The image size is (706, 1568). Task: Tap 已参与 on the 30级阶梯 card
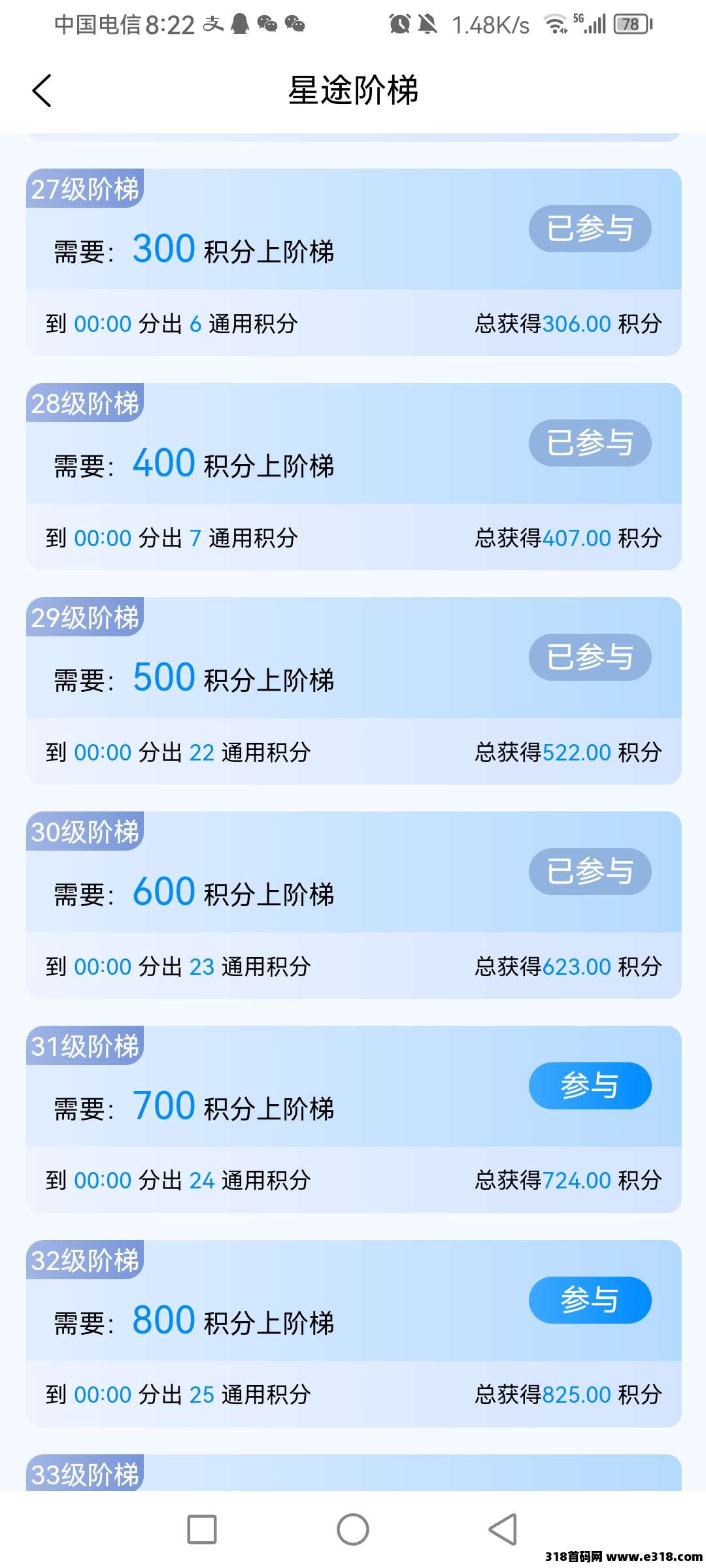[590, 872]
